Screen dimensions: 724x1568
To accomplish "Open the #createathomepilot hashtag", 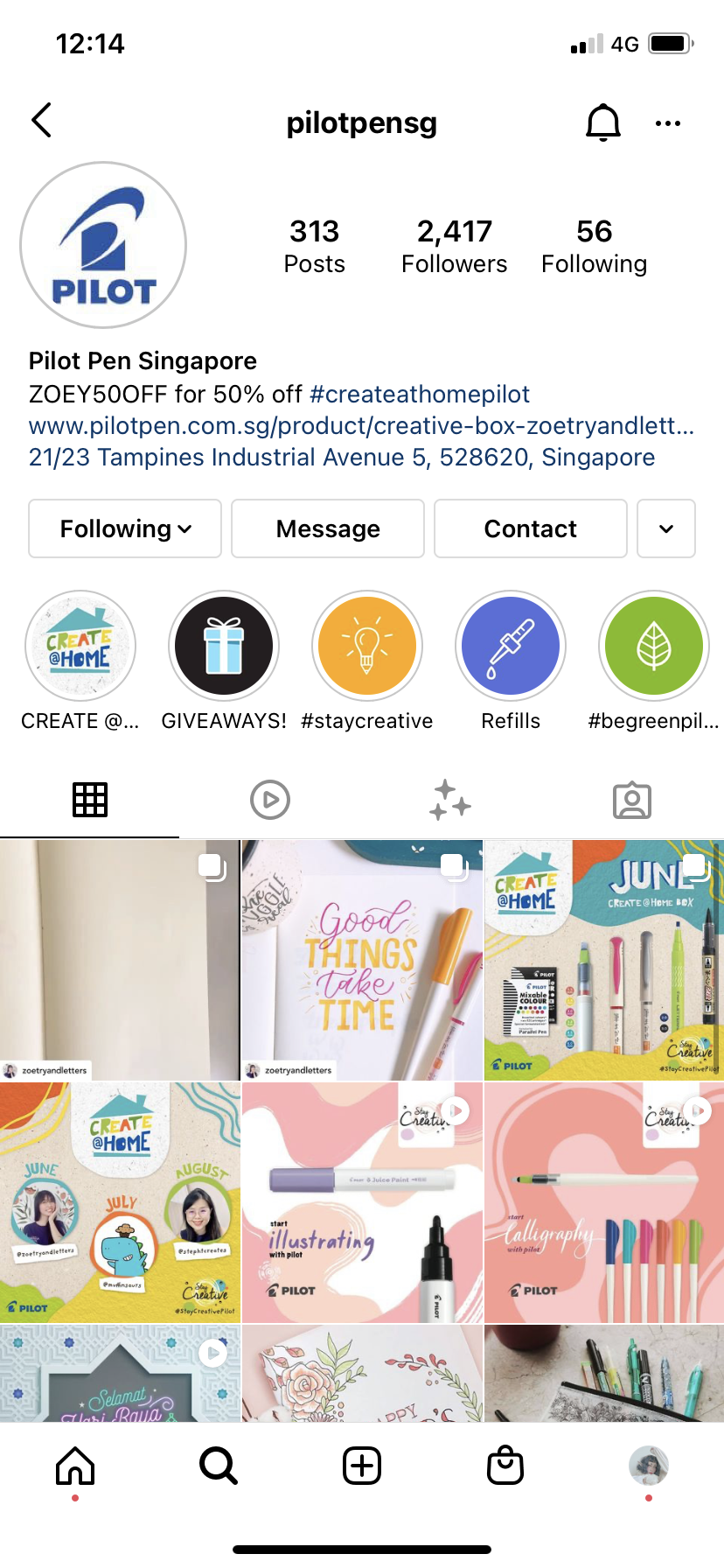I will click(420, 394).
